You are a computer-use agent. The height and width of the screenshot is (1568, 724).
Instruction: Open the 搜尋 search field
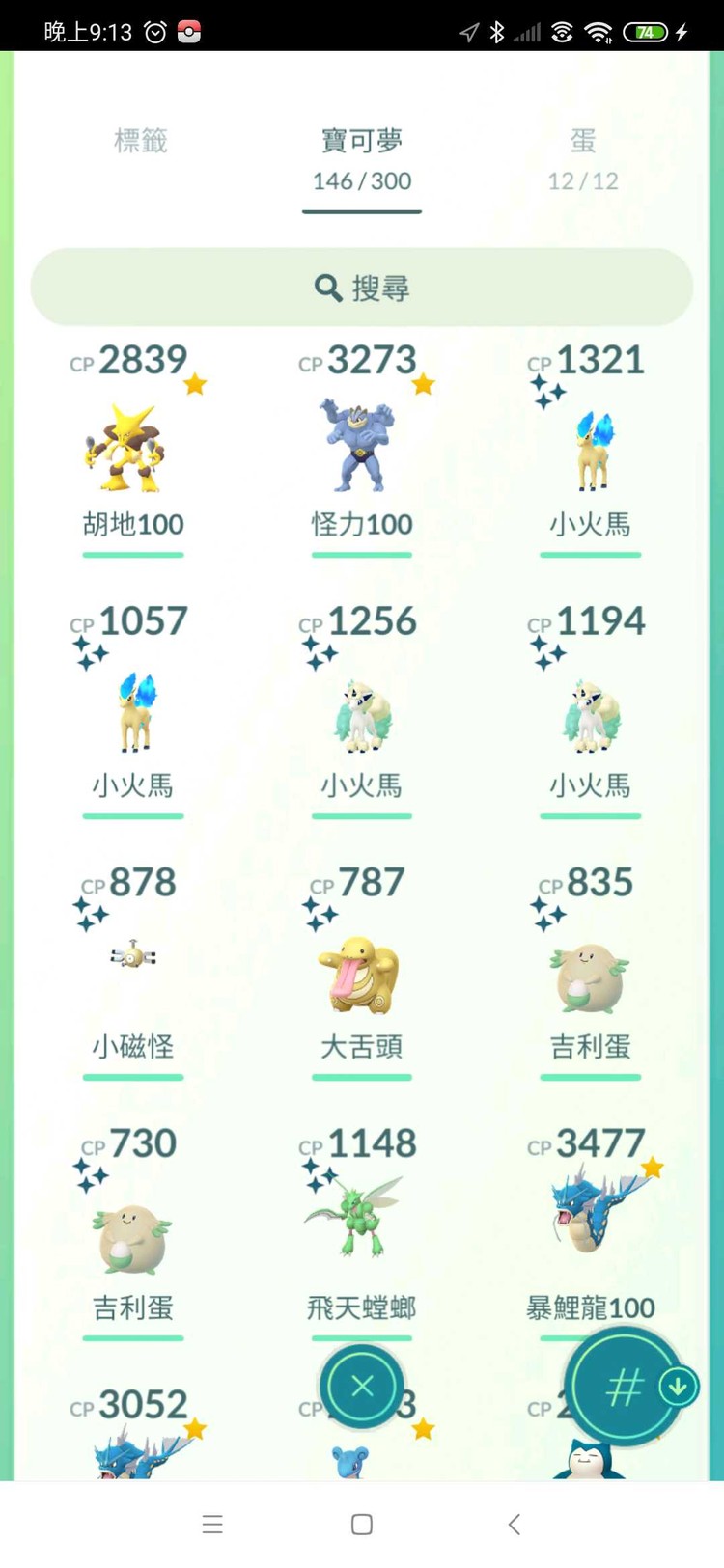pyautogui.click(x=362, y=288)
